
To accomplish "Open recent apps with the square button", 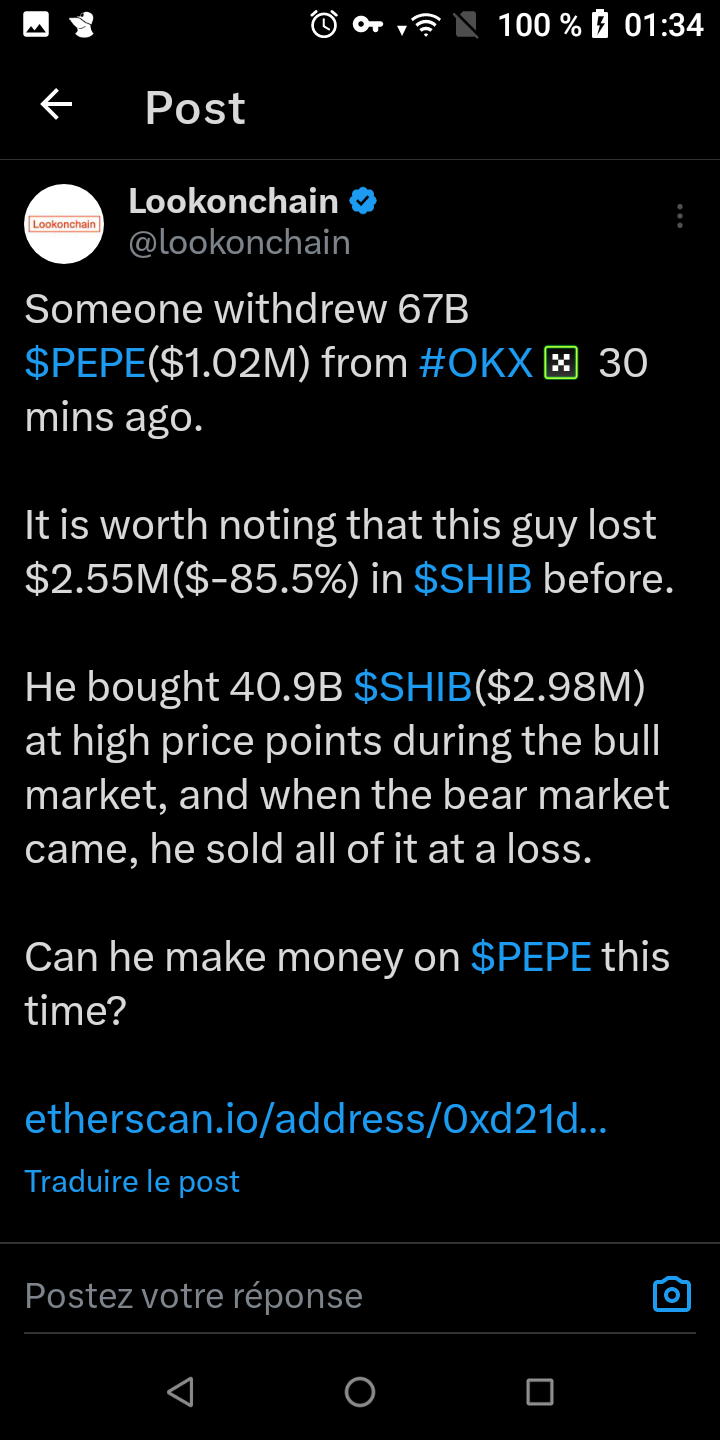I will (540, 1391).
